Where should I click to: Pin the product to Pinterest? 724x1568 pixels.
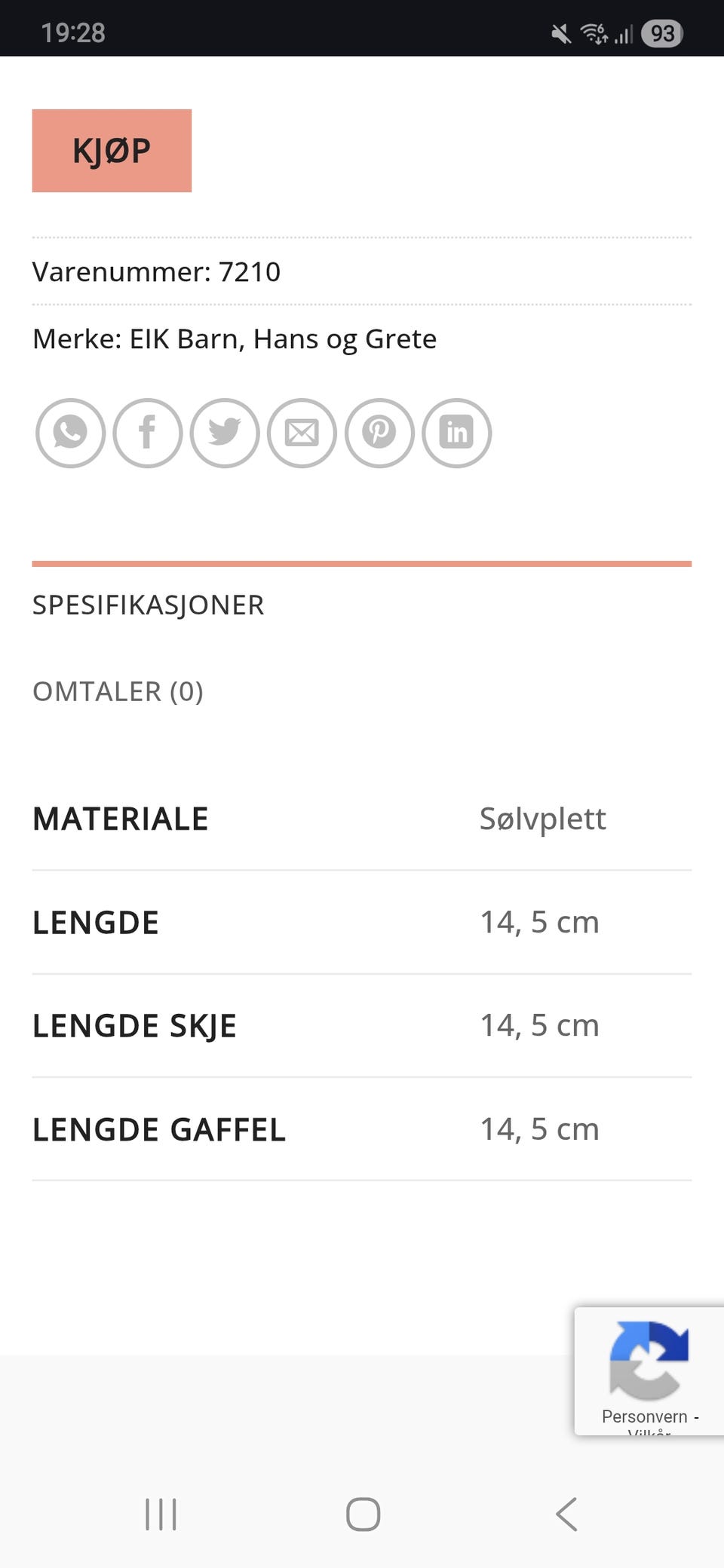pos(379,433)
